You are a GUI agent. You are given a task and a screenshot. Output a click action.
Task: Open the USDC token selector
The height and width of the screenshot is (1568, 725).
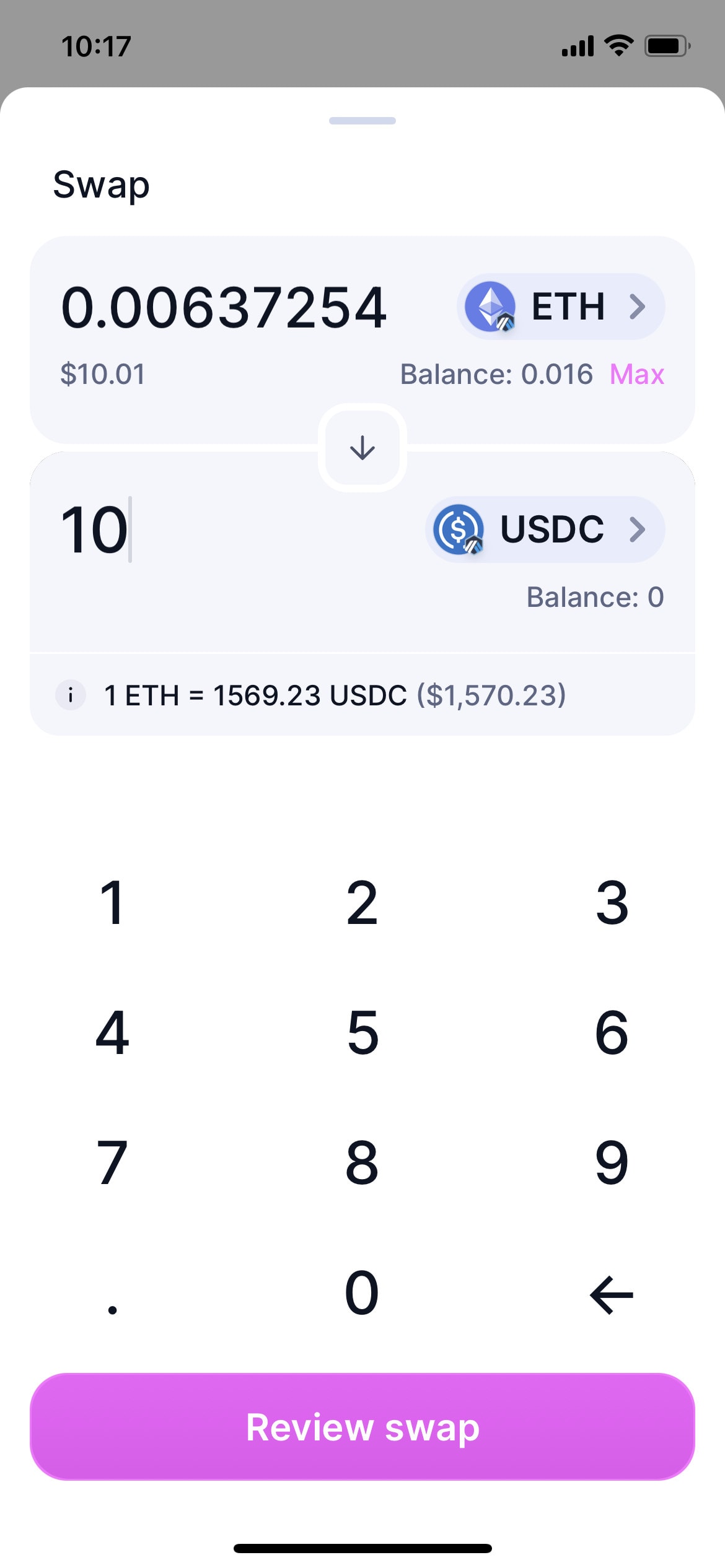(545, 529)
